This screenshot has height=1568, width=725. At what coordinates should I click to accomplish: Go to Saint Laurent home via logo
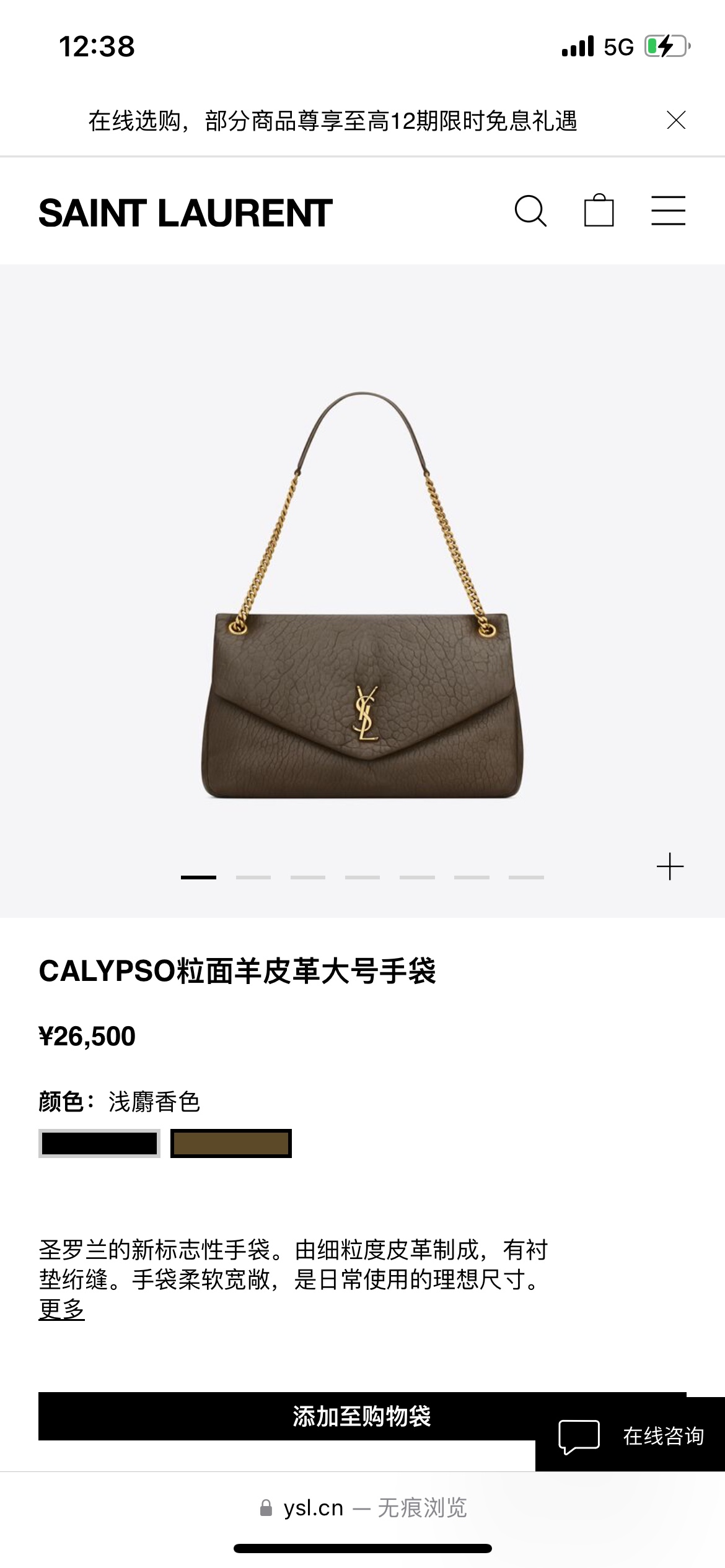[x=185, y=213]
